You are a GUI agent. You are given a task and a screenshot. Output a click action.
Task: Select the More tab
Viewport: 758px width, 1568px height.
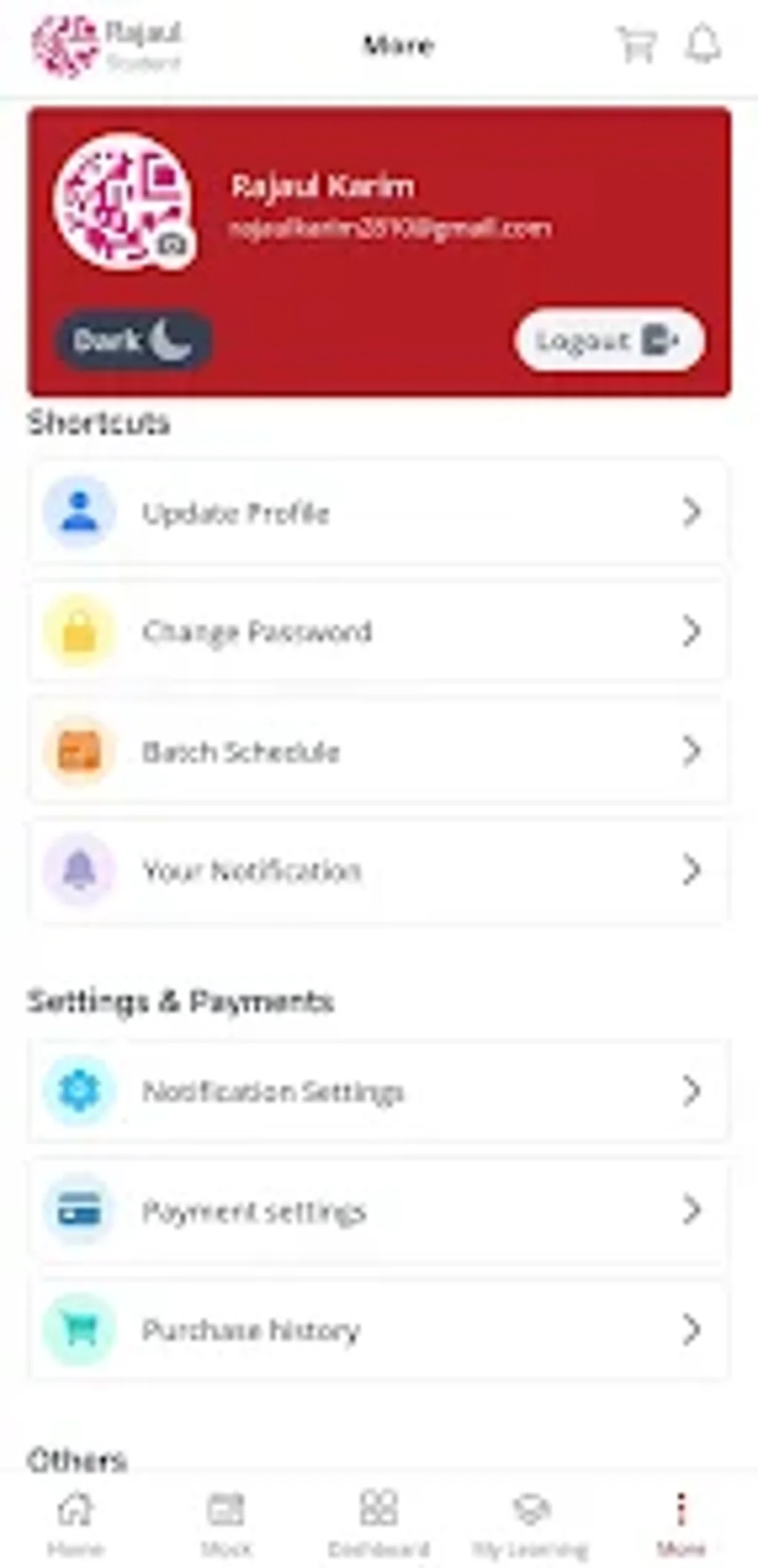point(681,1523)
